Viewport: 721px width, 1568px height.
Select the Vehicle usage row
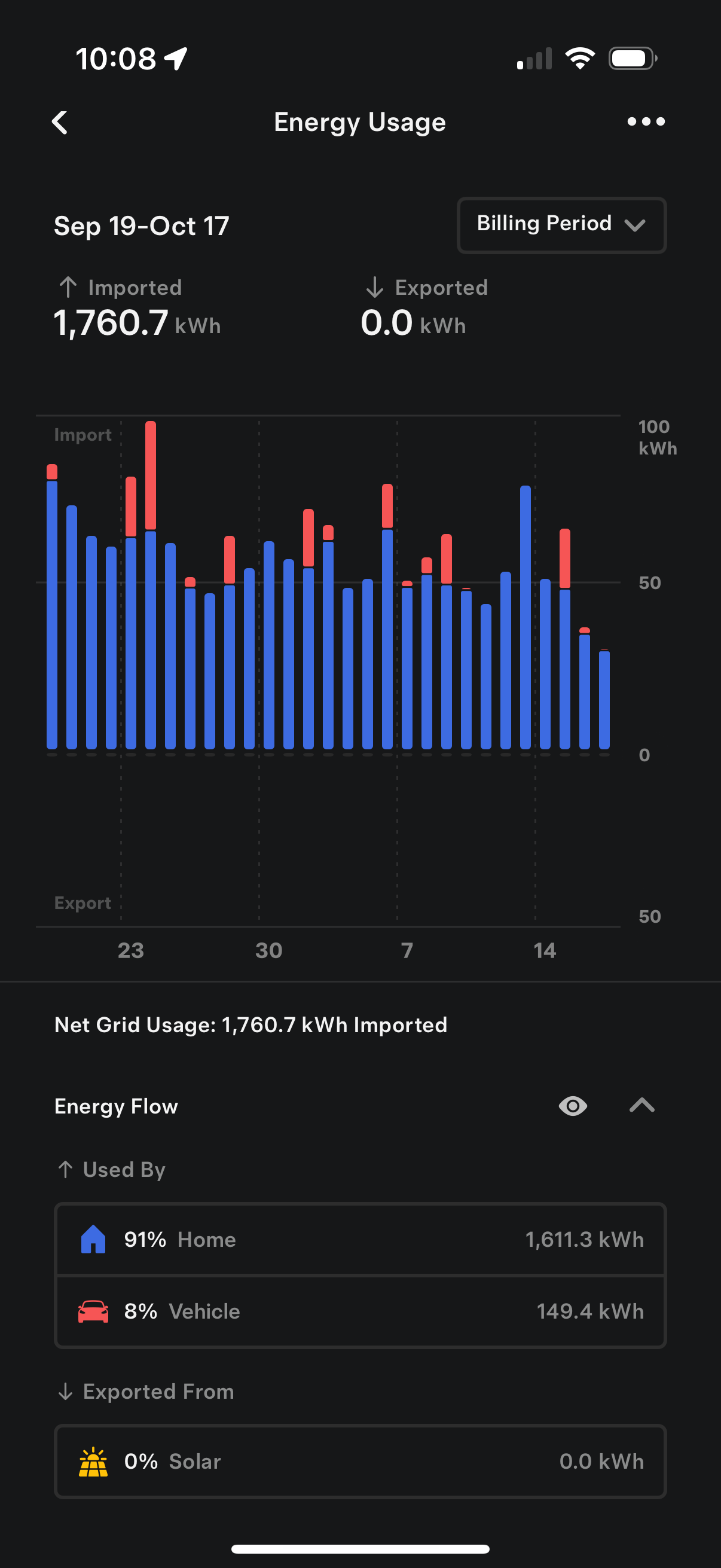point(360,1311)
